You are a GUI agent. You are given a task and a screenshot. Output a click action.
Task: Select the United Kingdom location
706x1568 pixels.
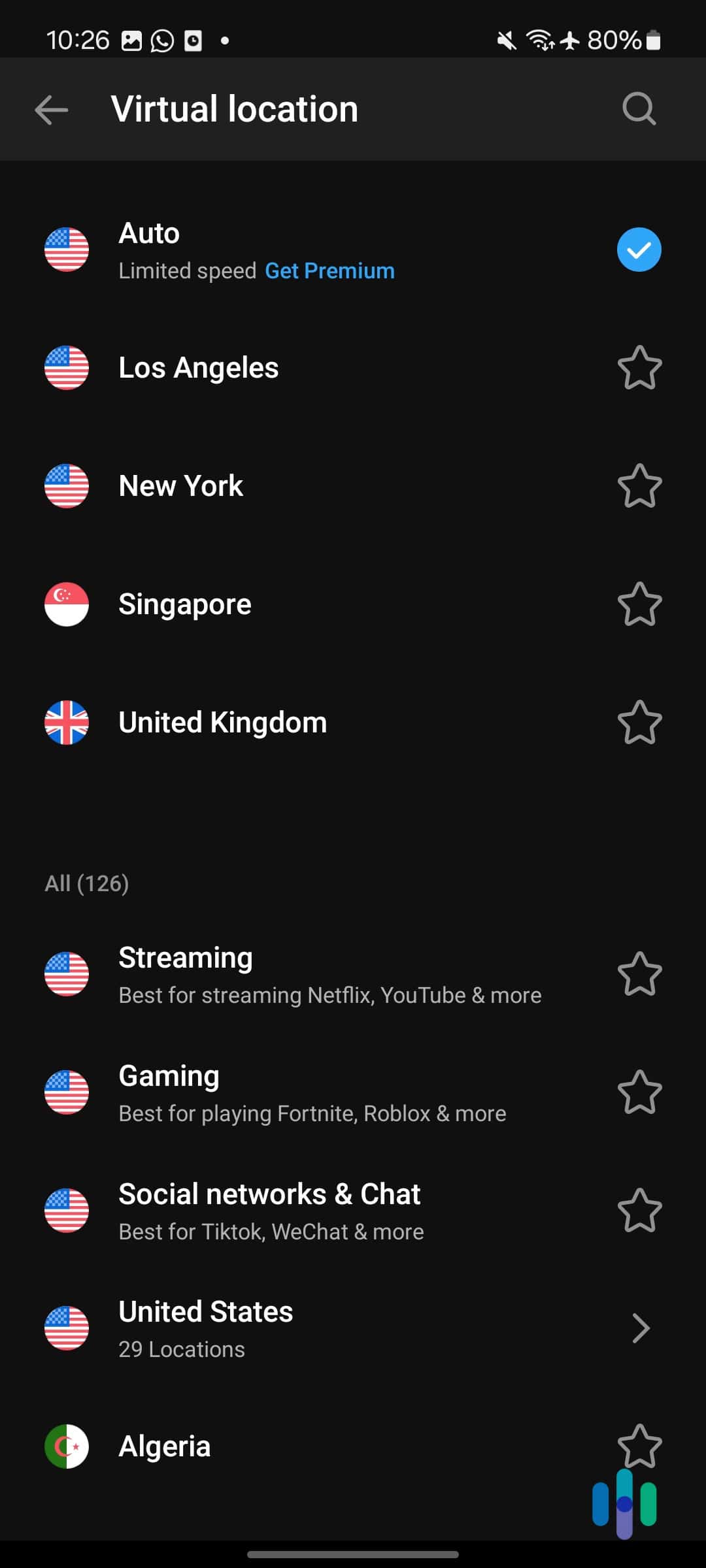click(261, 722)
